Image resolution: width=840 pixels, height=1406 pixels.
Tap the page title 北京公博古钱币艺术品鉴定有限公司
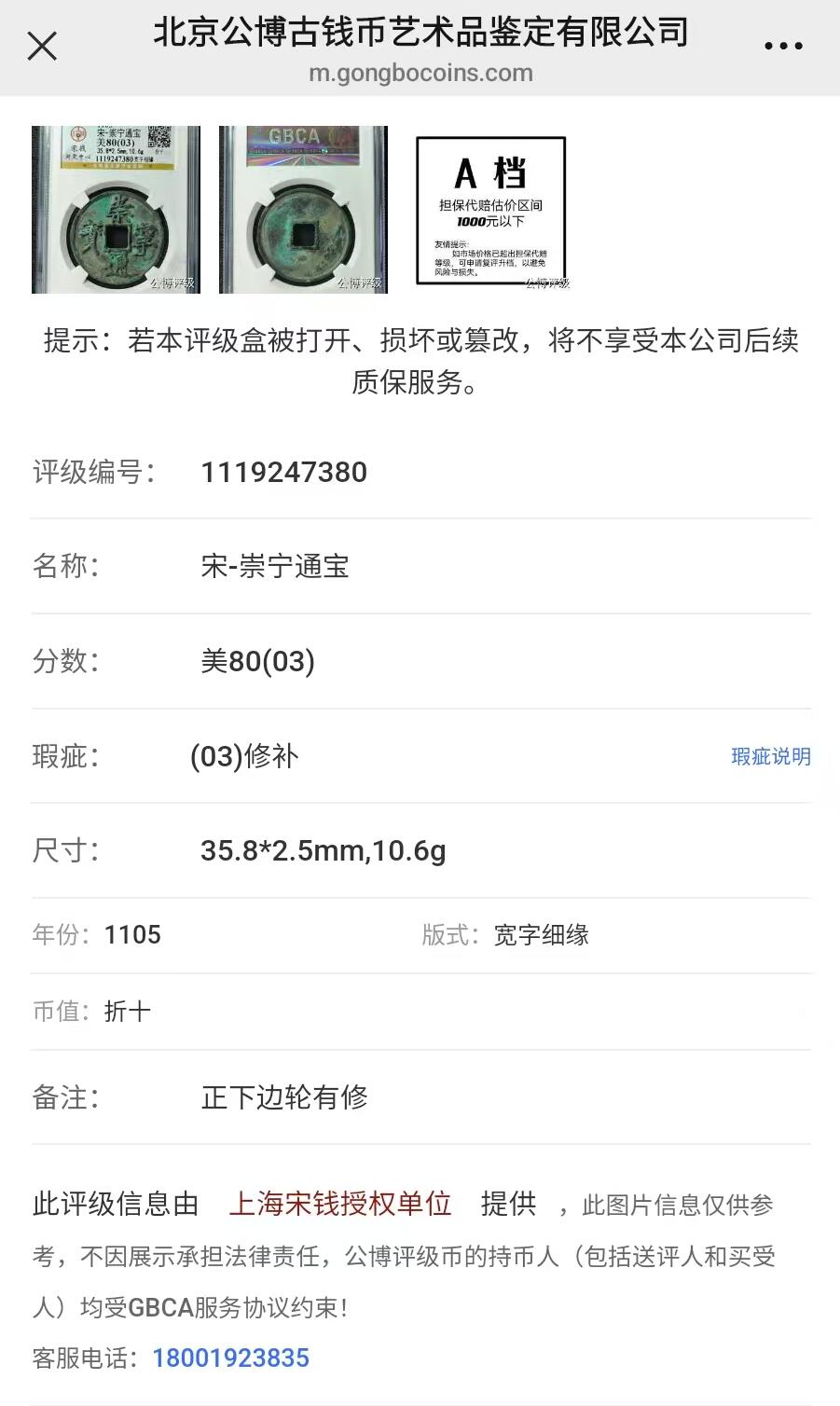[420, 33]
